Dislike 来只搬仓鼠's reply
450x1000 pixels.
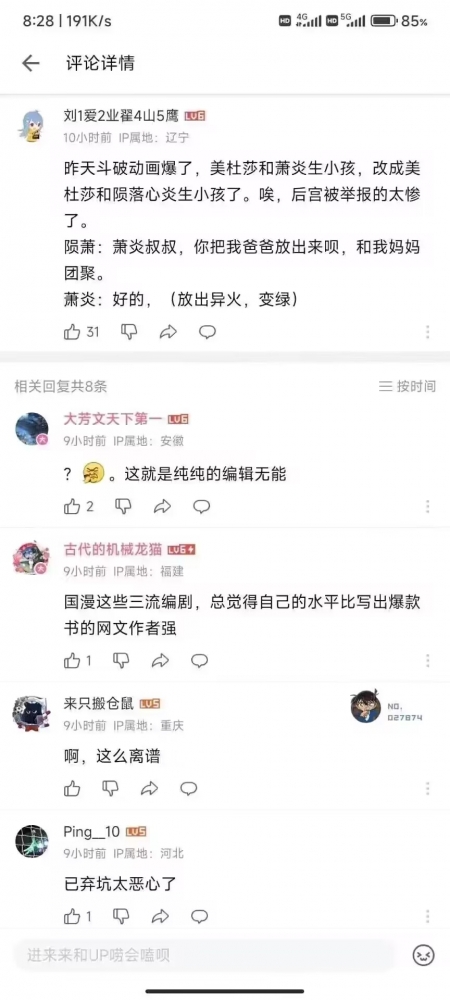point(110,788)
